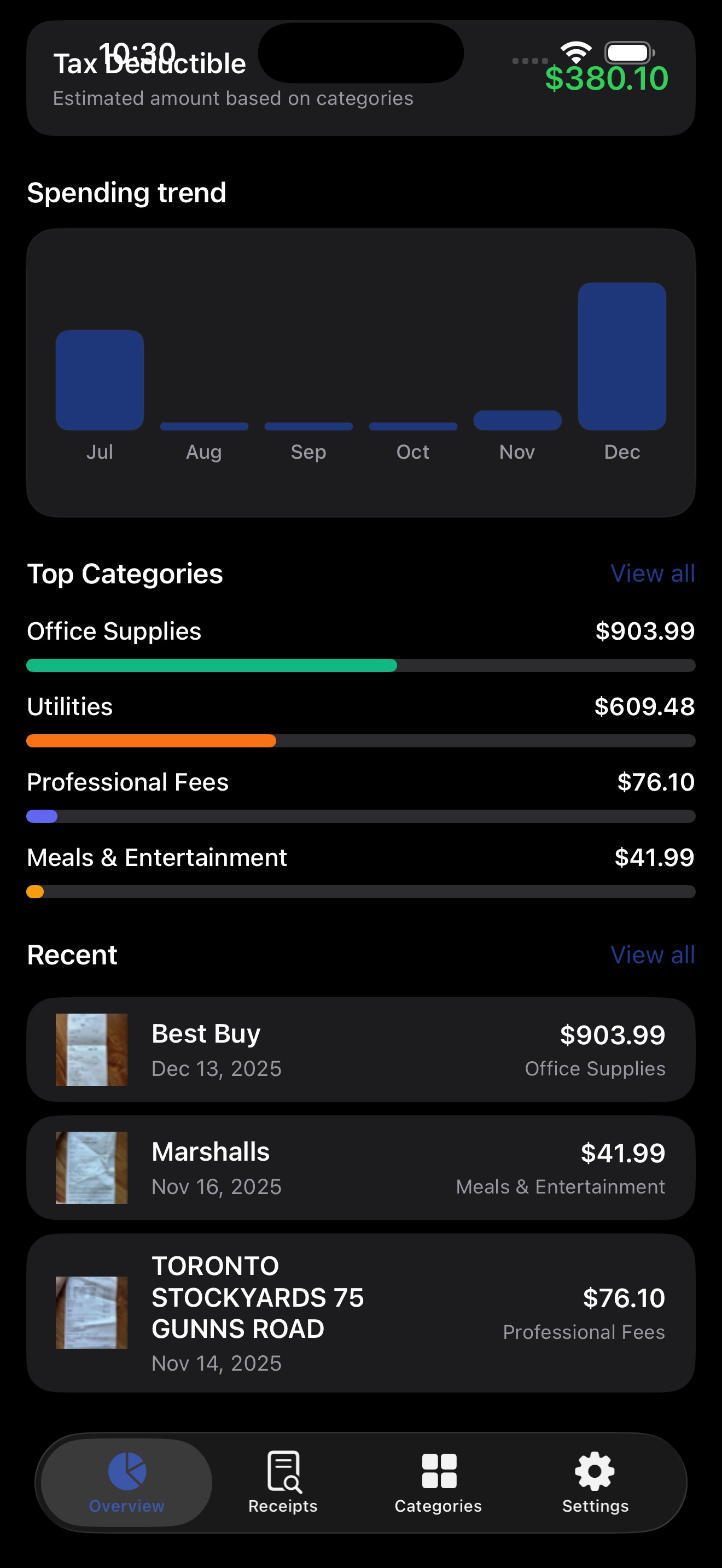Open the Marshalls receipt
Screen dimensions: 722x1568
coord(360,1167)
